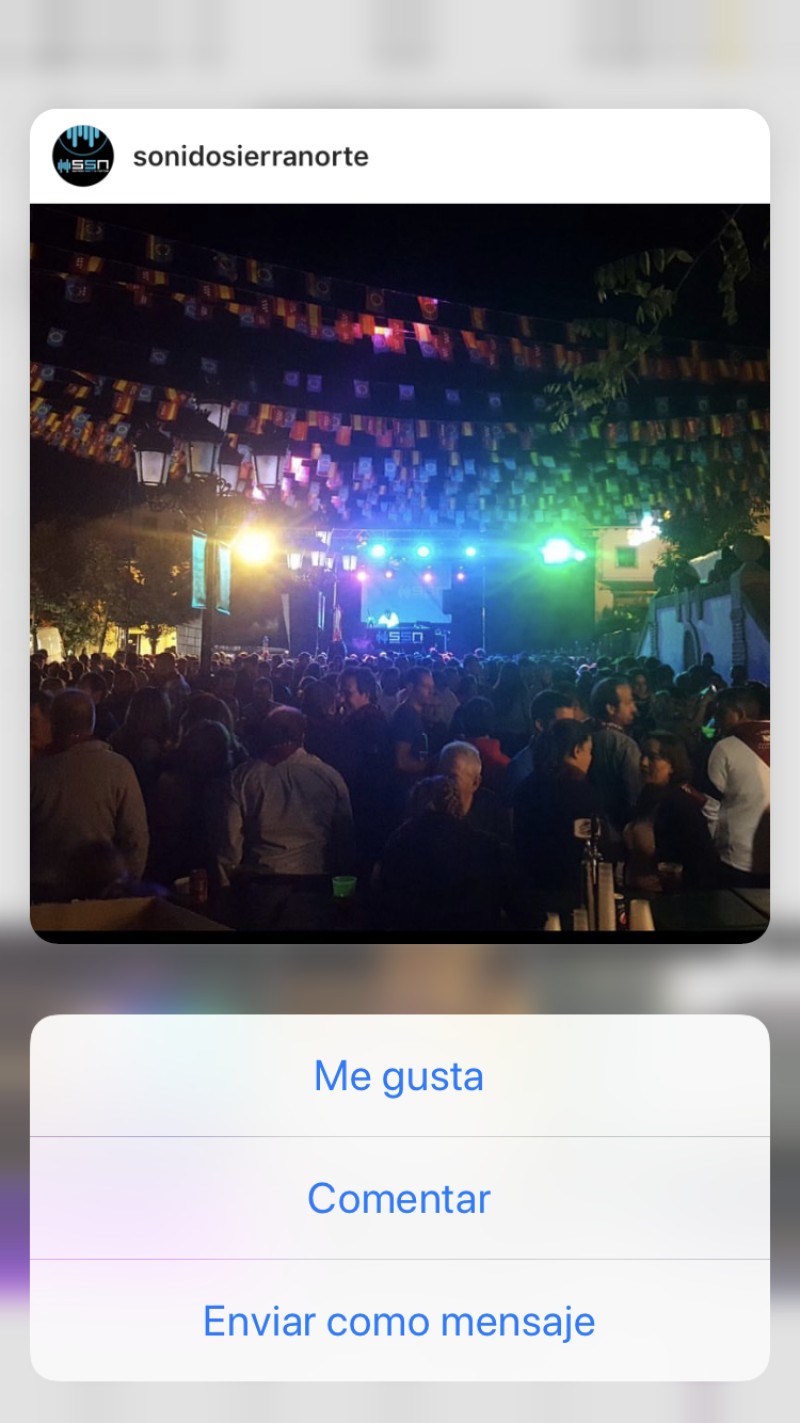The width and height of the screenshot is (800, 1423).
Task: Select Enviar como mensaje
Action: coord(399,1321)
